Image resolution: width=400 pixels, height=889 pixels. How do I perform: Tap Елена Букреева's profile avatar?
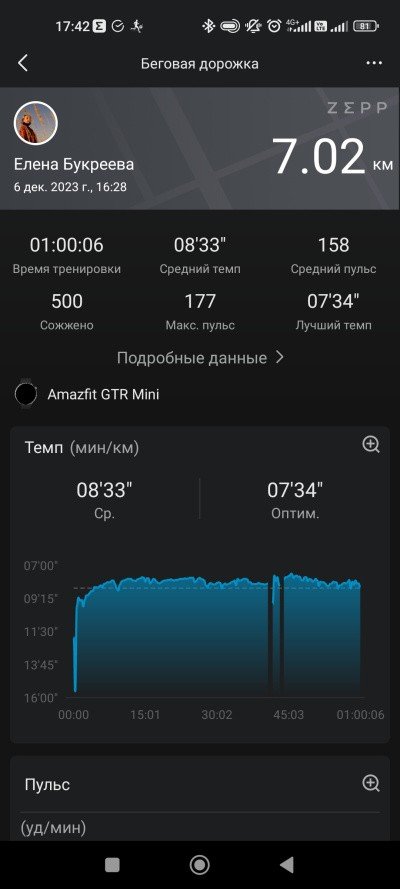pyautogui.click(x=35, y=124)
